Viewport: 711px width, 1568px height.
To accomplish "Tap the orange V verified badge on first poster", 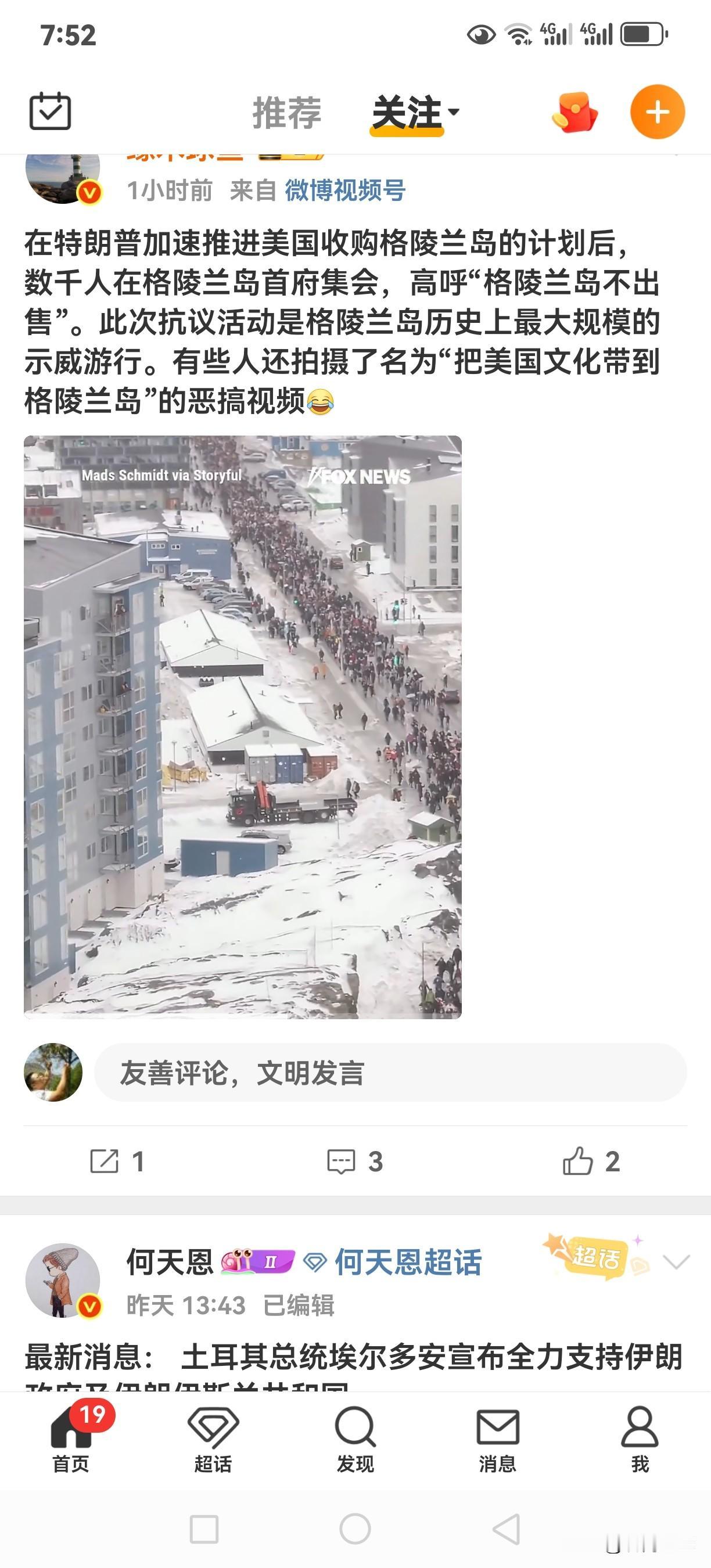I will click(90, 191).
